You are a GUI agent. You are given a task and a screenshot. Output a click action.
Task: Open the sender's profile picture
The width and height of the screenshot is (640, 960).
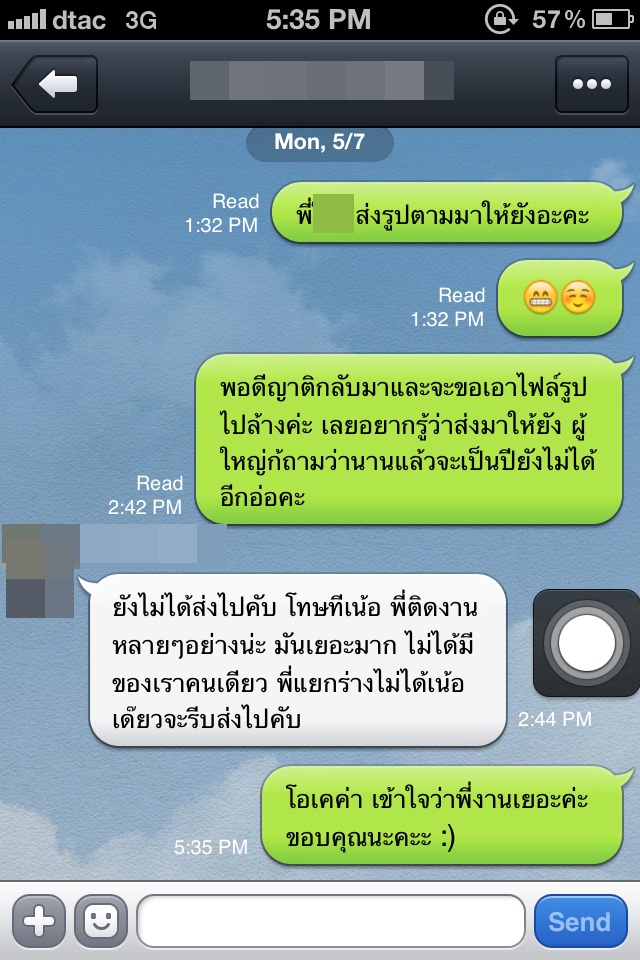[x=40, y=570]
